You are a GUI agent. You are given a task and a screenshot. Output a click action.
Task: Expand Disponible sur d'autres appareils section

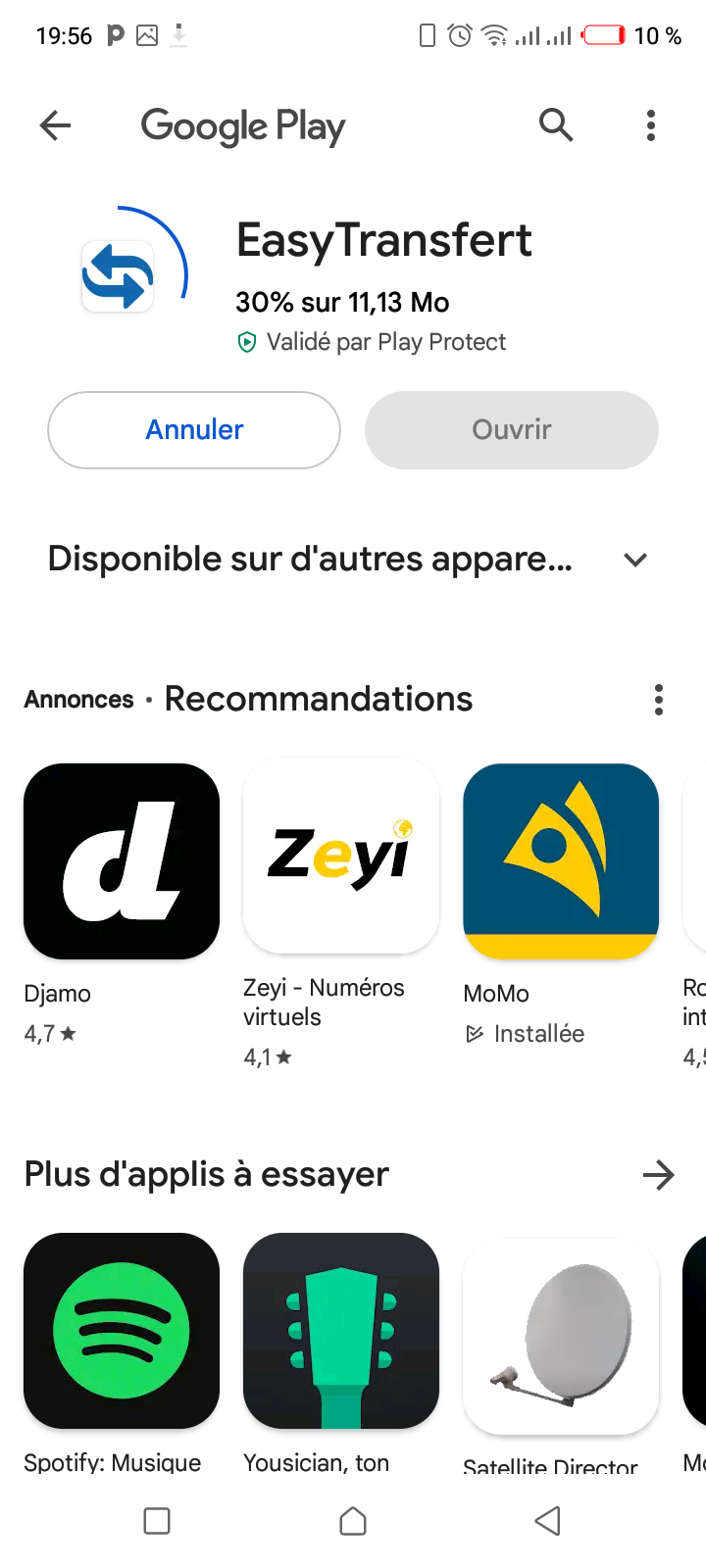pyautogui.click(x=635, y=560)
